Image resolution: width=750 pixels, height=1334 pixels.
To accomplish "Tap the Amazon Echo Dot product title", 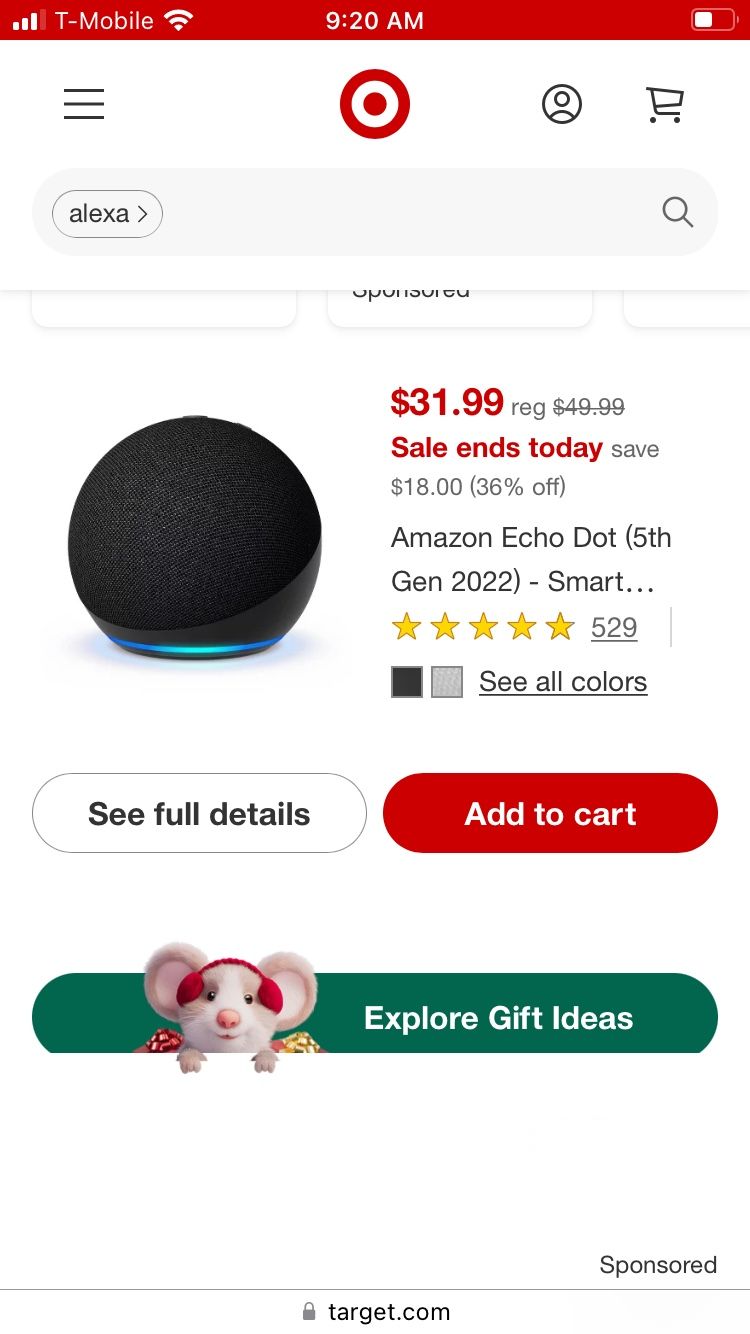I will click(x=530, y=559).
